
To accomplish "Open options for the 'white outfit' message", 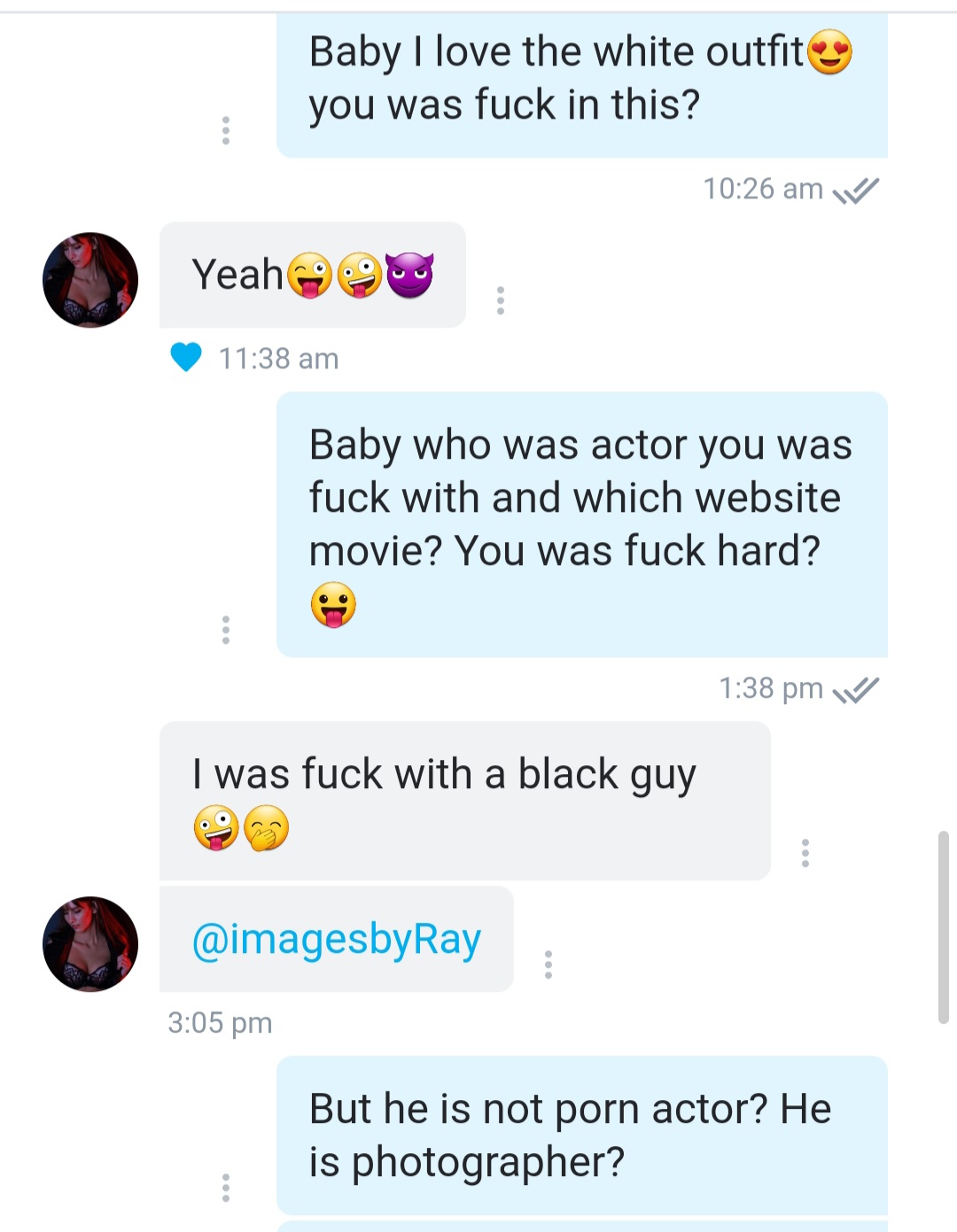I will pos(226,130).
